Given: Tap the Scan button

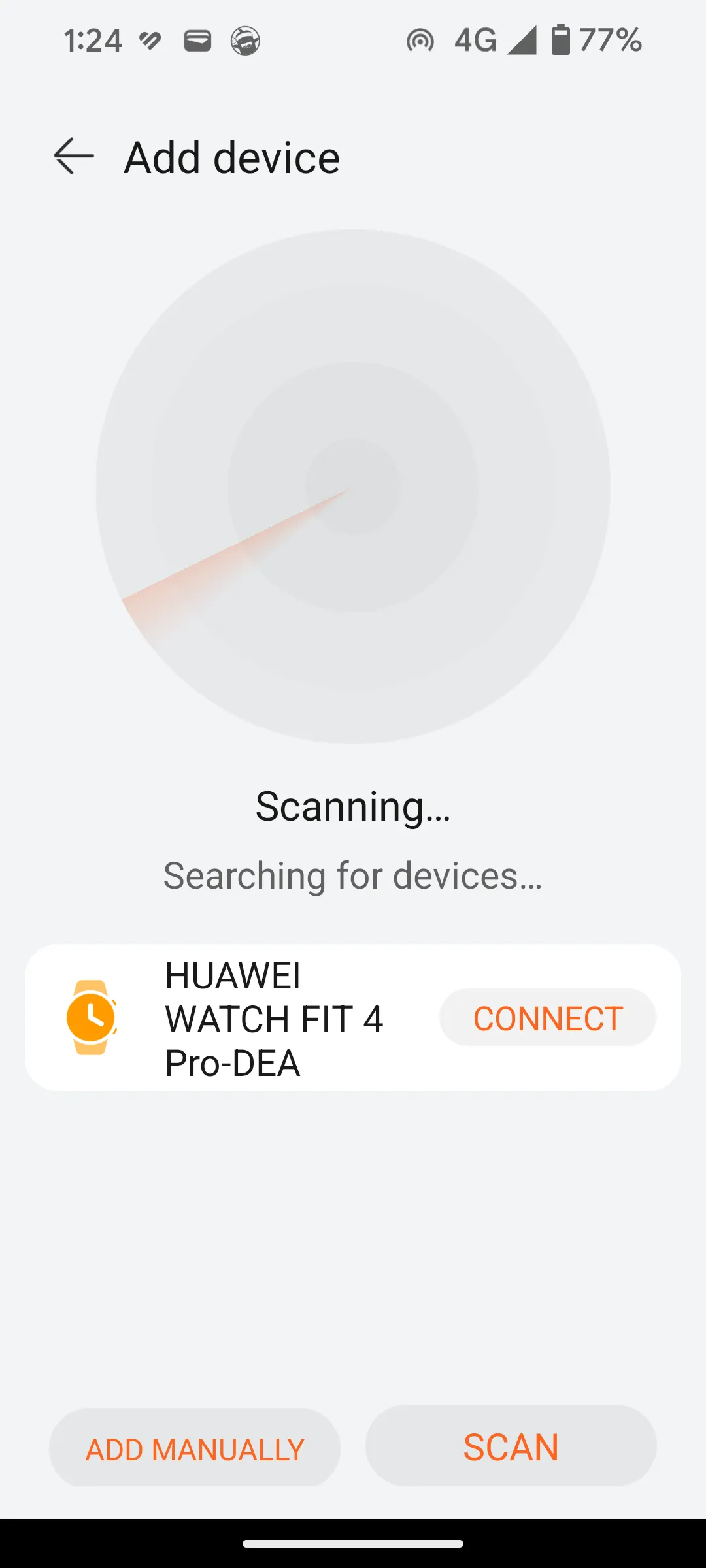Looking at the screenshot, I should 511,1446.
